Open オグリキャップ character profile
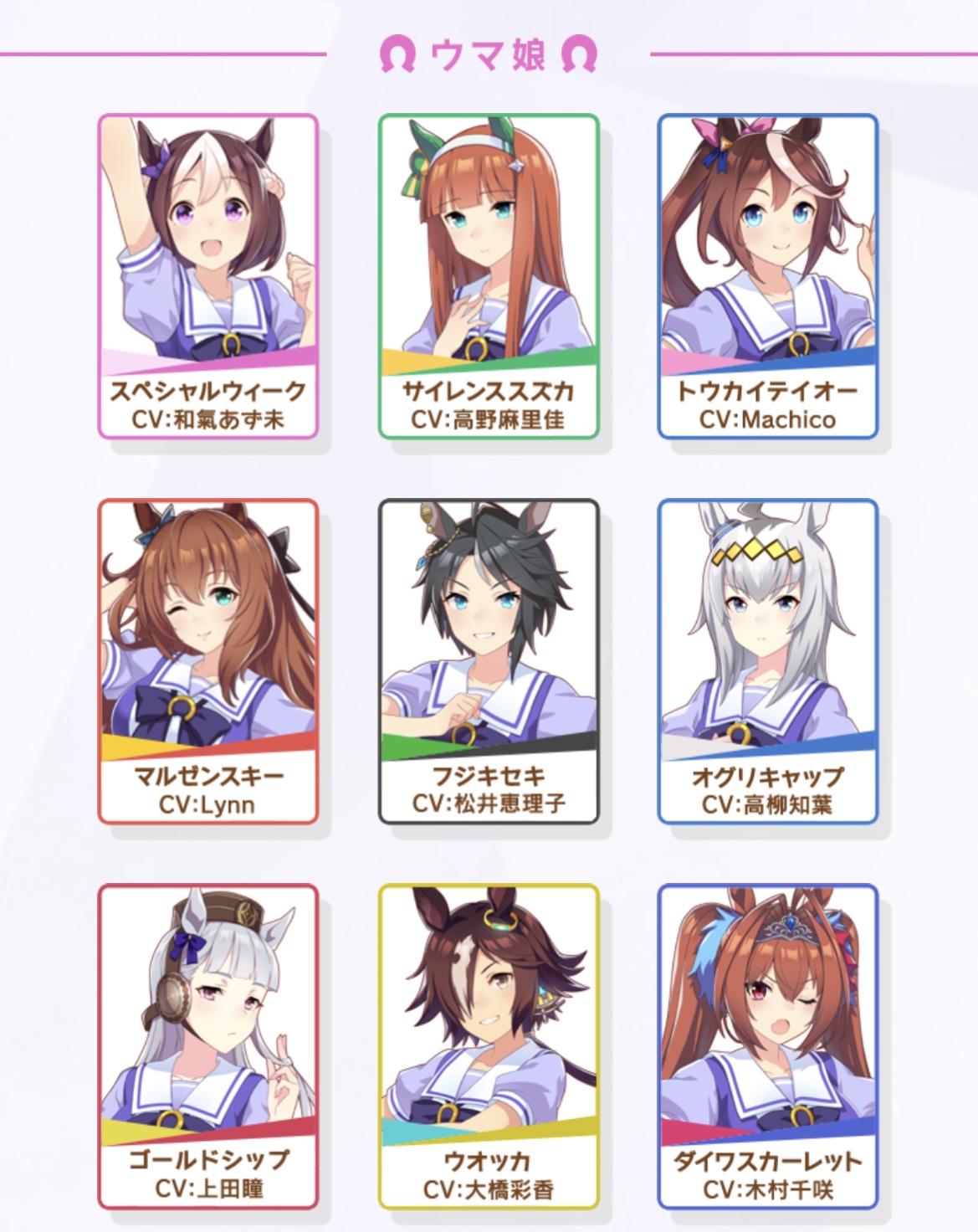978x1232 pixels. point(767,661)
